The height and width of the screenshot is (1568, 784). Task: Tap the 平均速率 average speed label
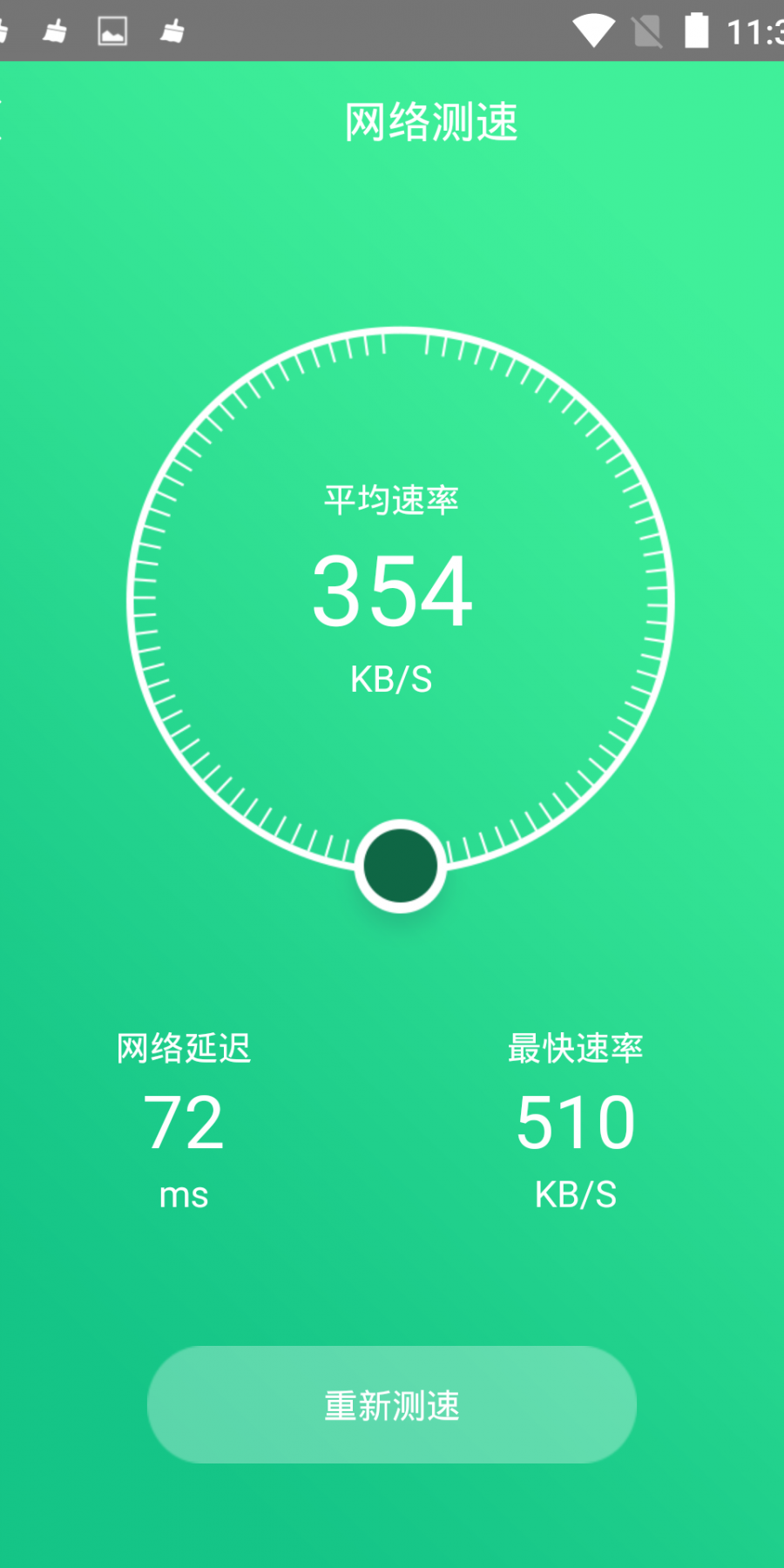pyautogui.click(x=392, y=500)
